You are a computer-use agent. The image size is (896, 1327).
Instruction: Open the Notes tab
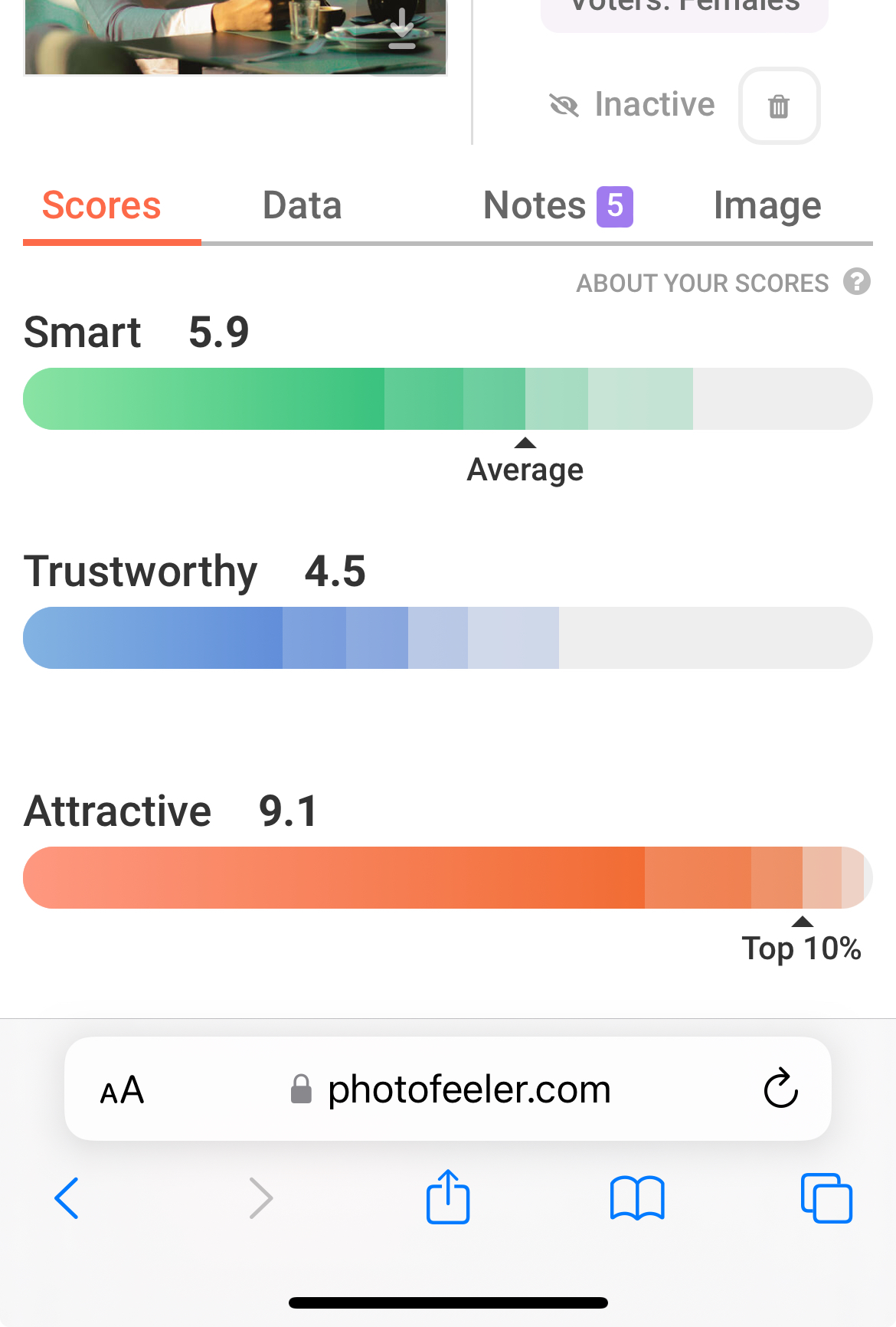pos(558,205)
